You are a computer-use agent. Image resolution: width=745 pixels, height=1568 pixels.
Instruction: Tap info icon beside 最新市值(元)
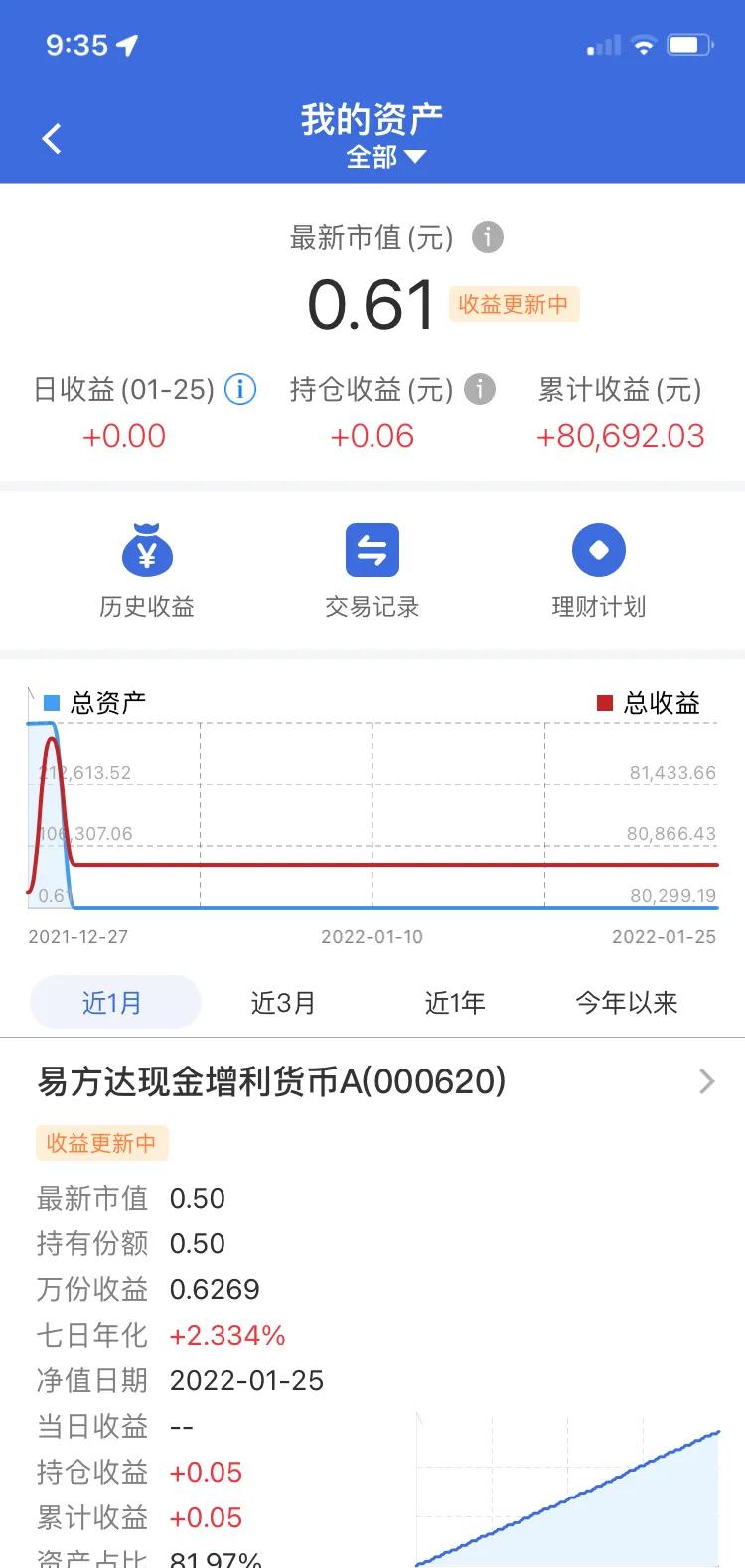pyautogui.click(x=487, y=237)
